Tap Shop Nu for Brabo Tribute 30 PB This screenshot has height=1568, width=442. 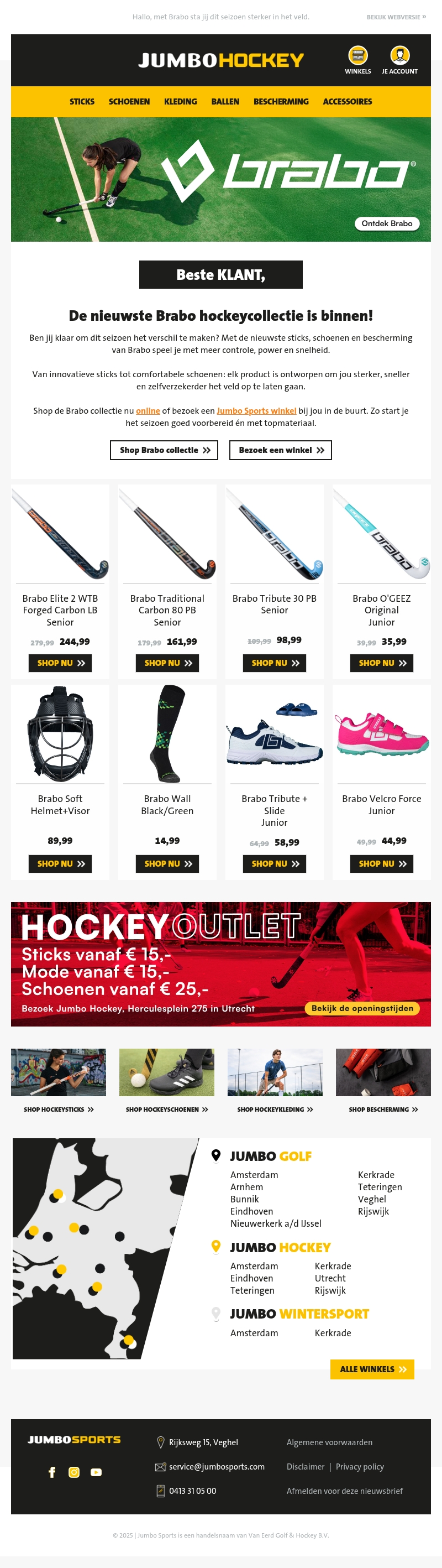[x=275, y=663]
